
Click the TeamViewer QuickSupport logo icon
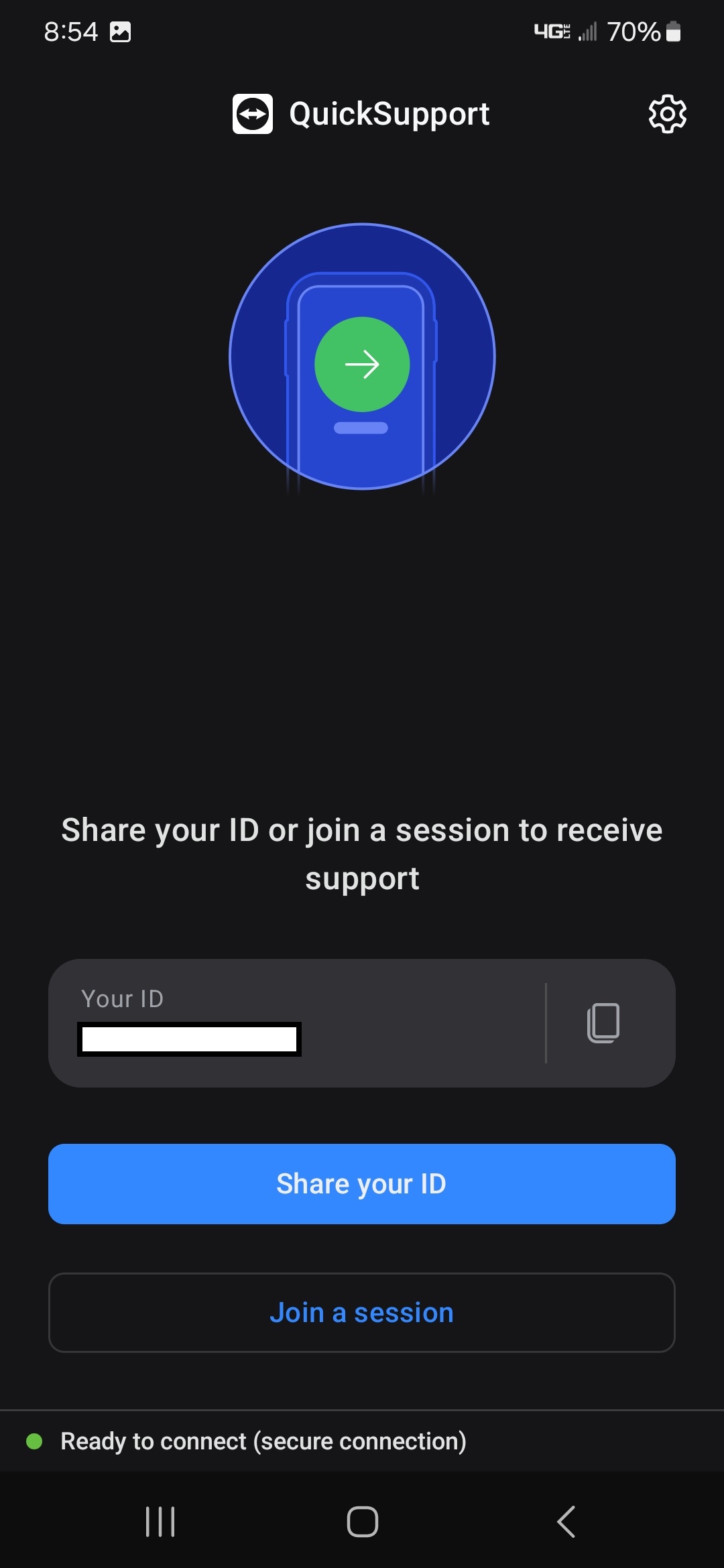(x=253, y=114)
